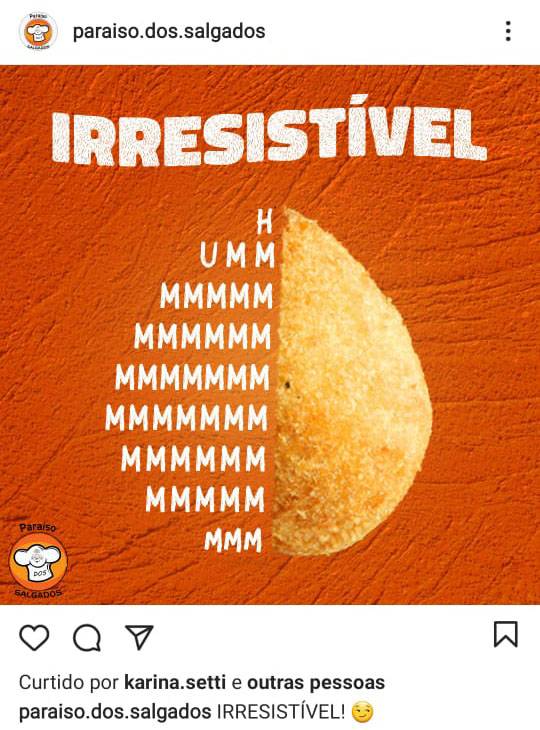540x730 pixels.
Task: Open the paraiso.dos.salgados profile picture
Action: click(38, 32)
